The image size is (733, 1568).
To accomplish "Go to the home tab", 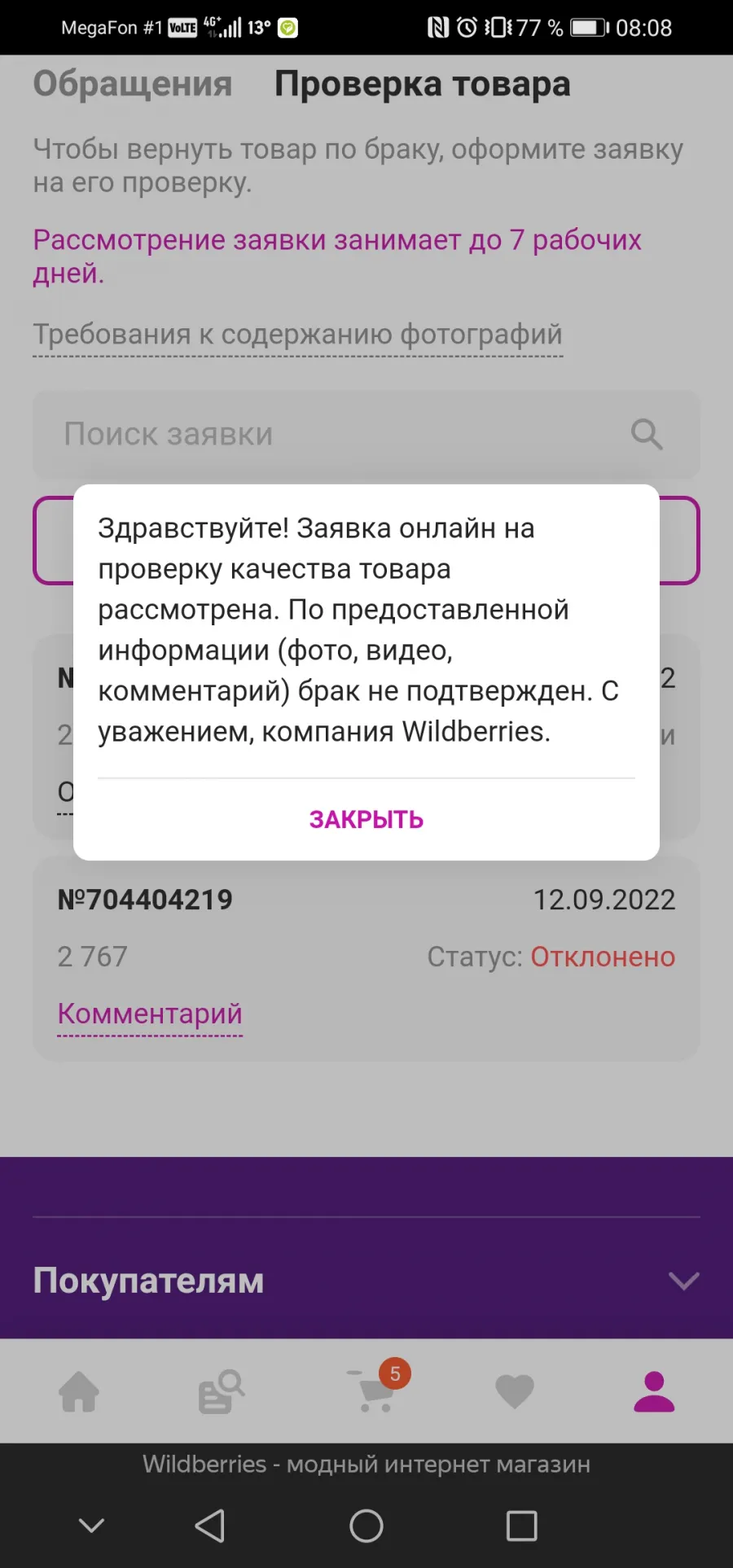I will click(79, 1391).
